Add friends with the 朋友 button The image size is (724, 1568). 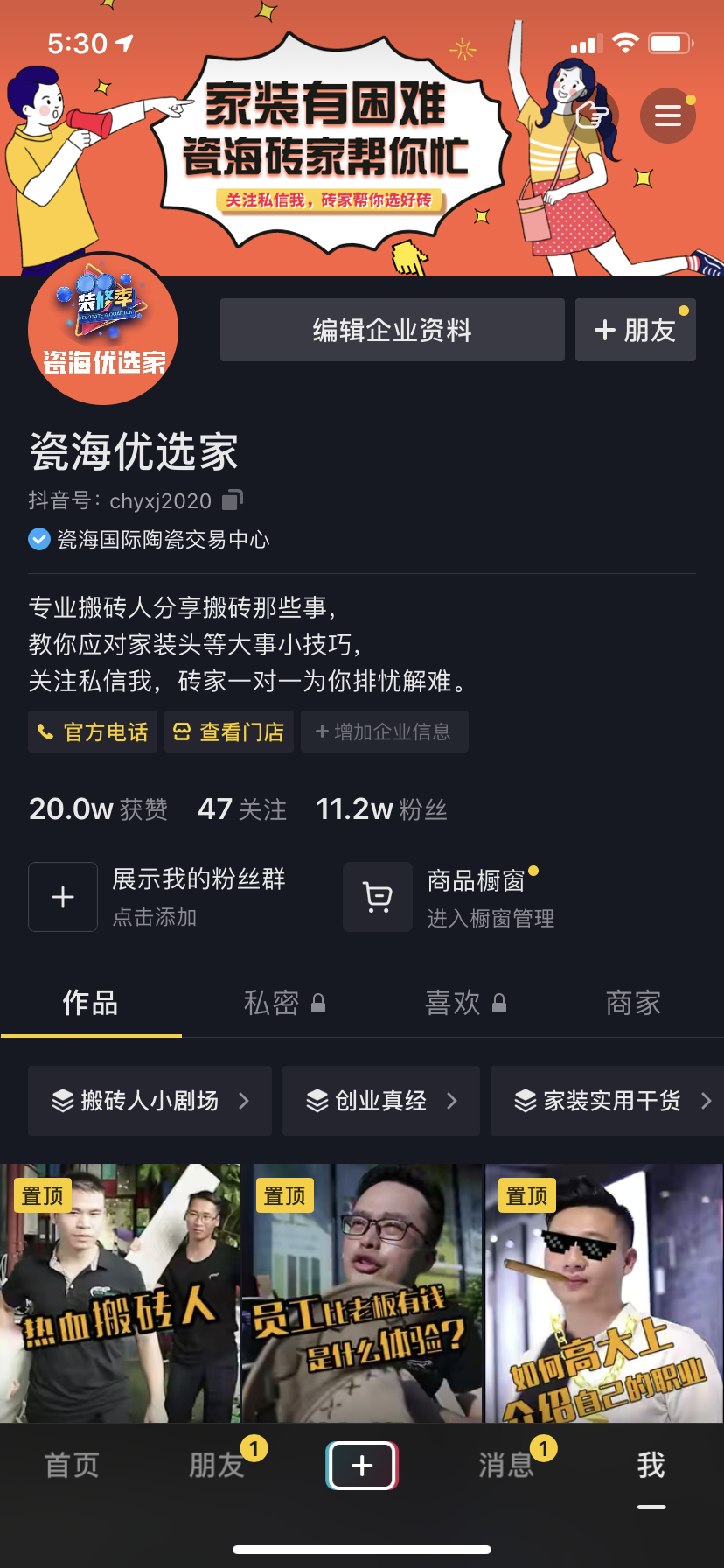636,330
